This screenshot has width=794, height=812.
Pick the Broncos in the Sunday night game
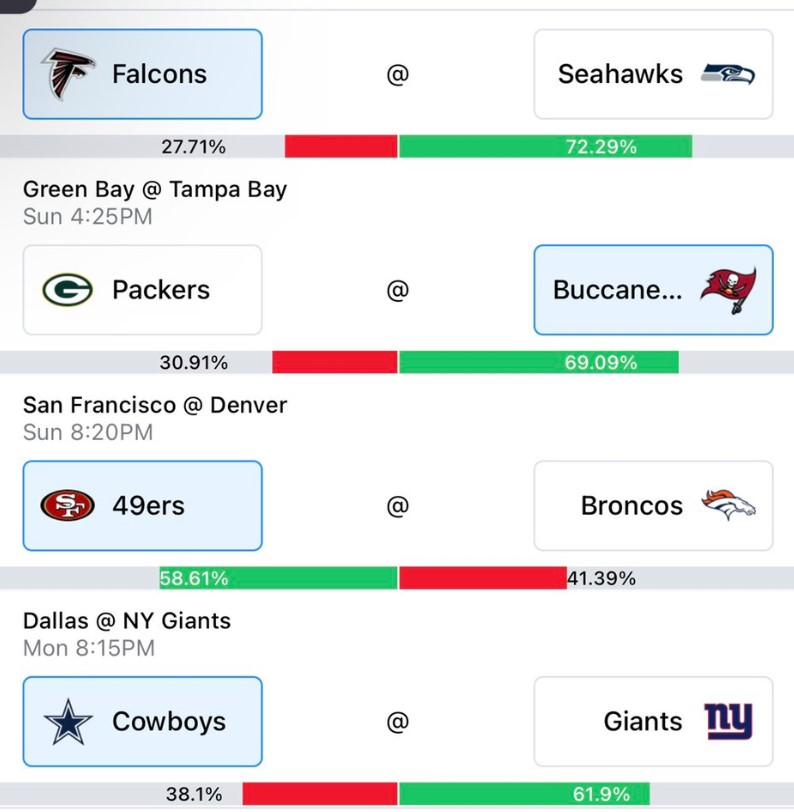click(x=653, y=505)
